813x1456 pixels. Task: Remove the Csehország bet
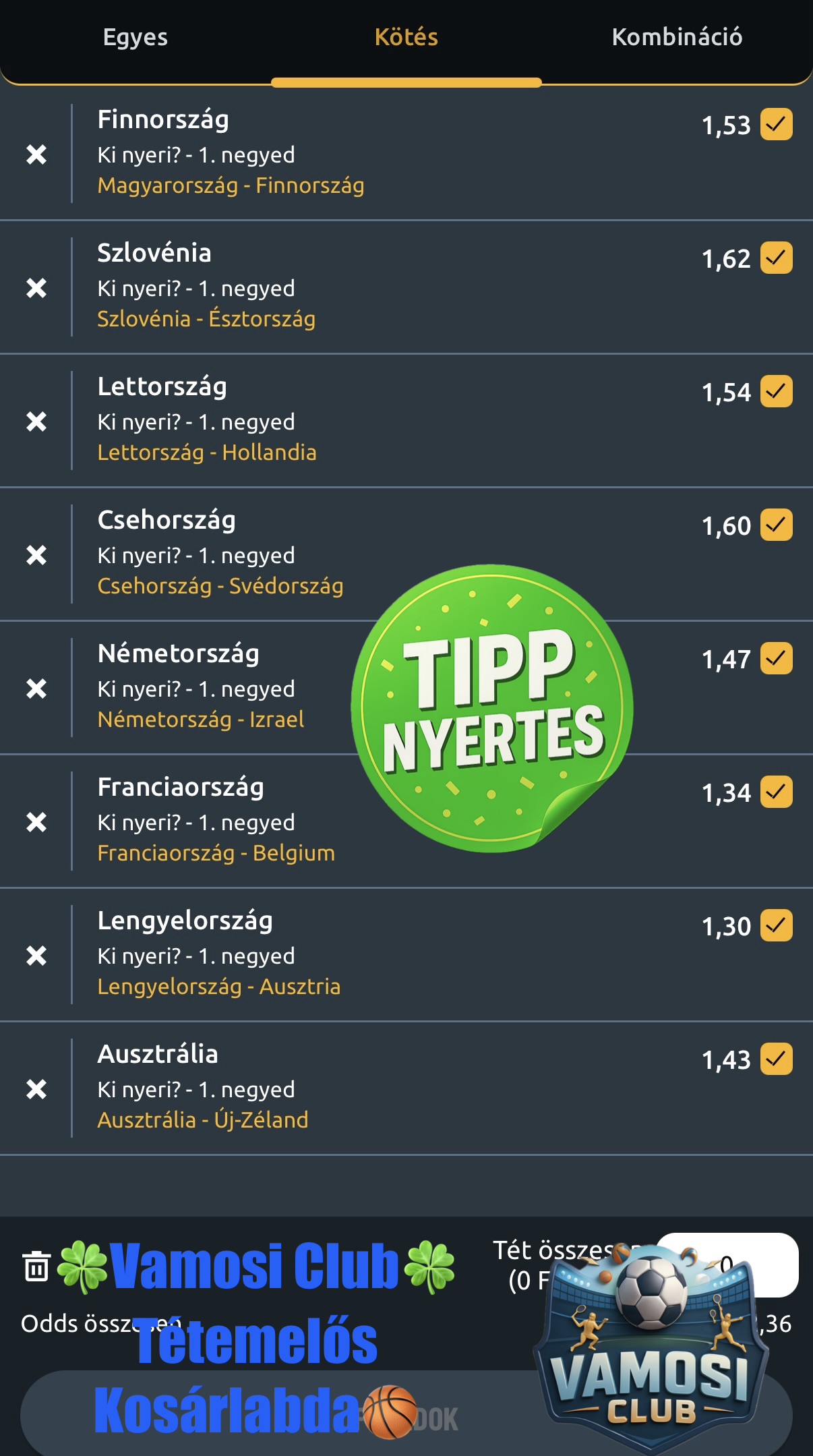click(36, 555)
